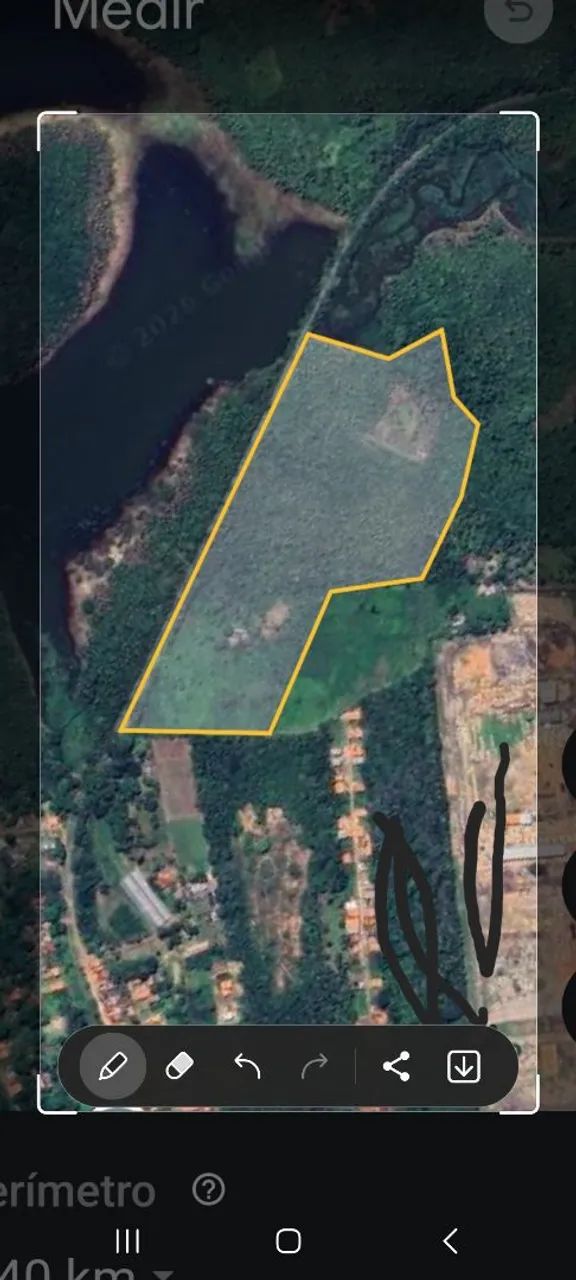The width and height of the screenshot is (576, 1280).
Task: Go to the system home screen
Action: (x=288, y=1242)
